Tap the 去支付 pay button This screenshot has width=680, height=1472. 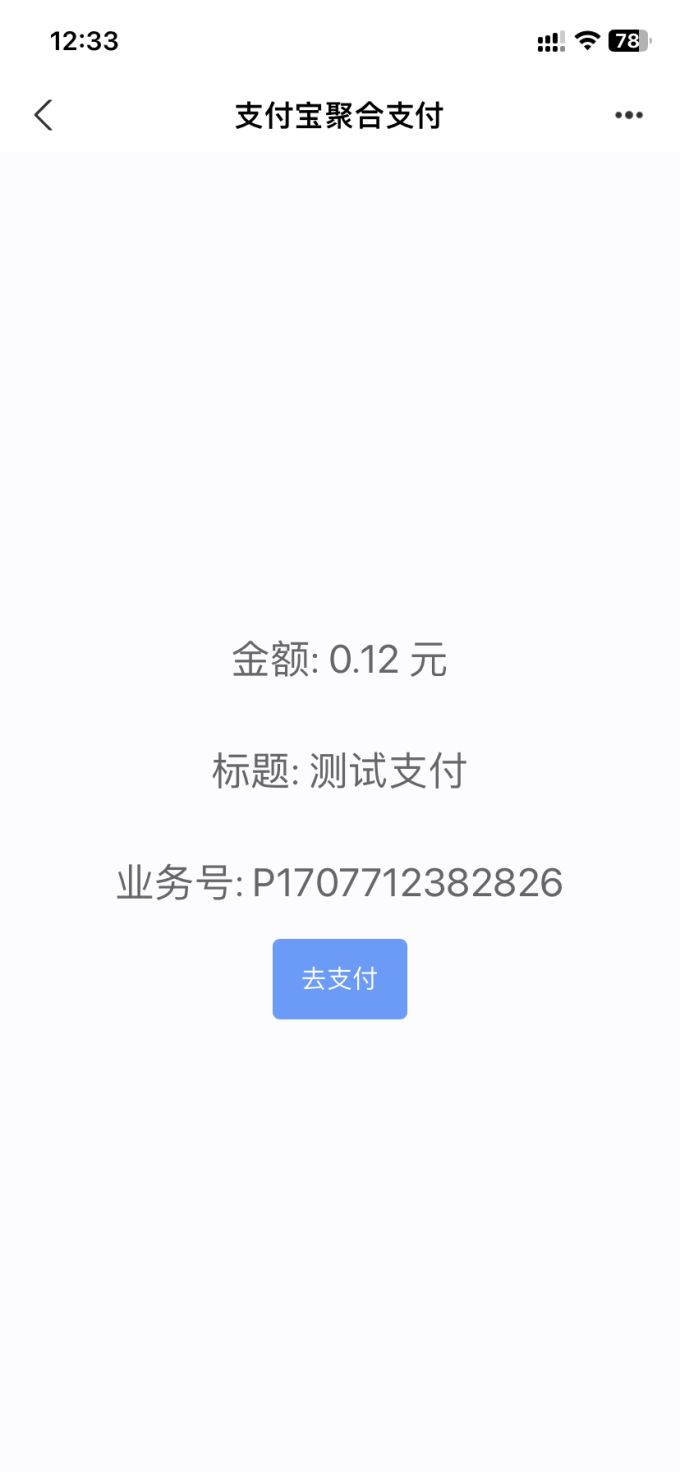tap(340, 979)
